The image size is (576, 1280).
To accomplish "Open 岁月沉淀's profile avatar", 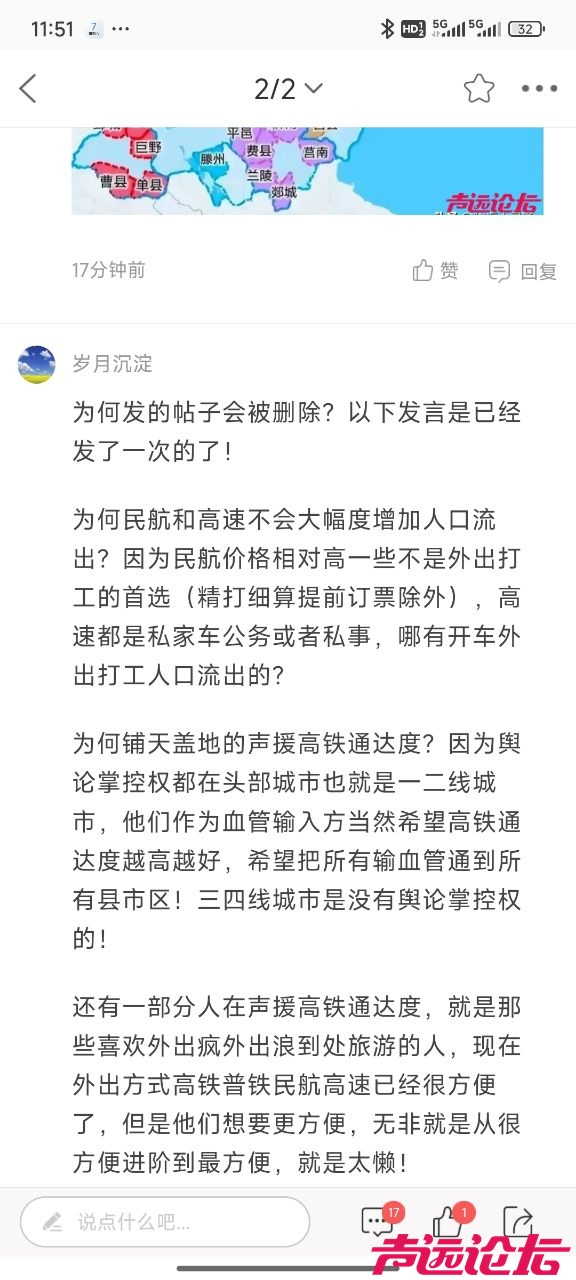I will [37, 364].
